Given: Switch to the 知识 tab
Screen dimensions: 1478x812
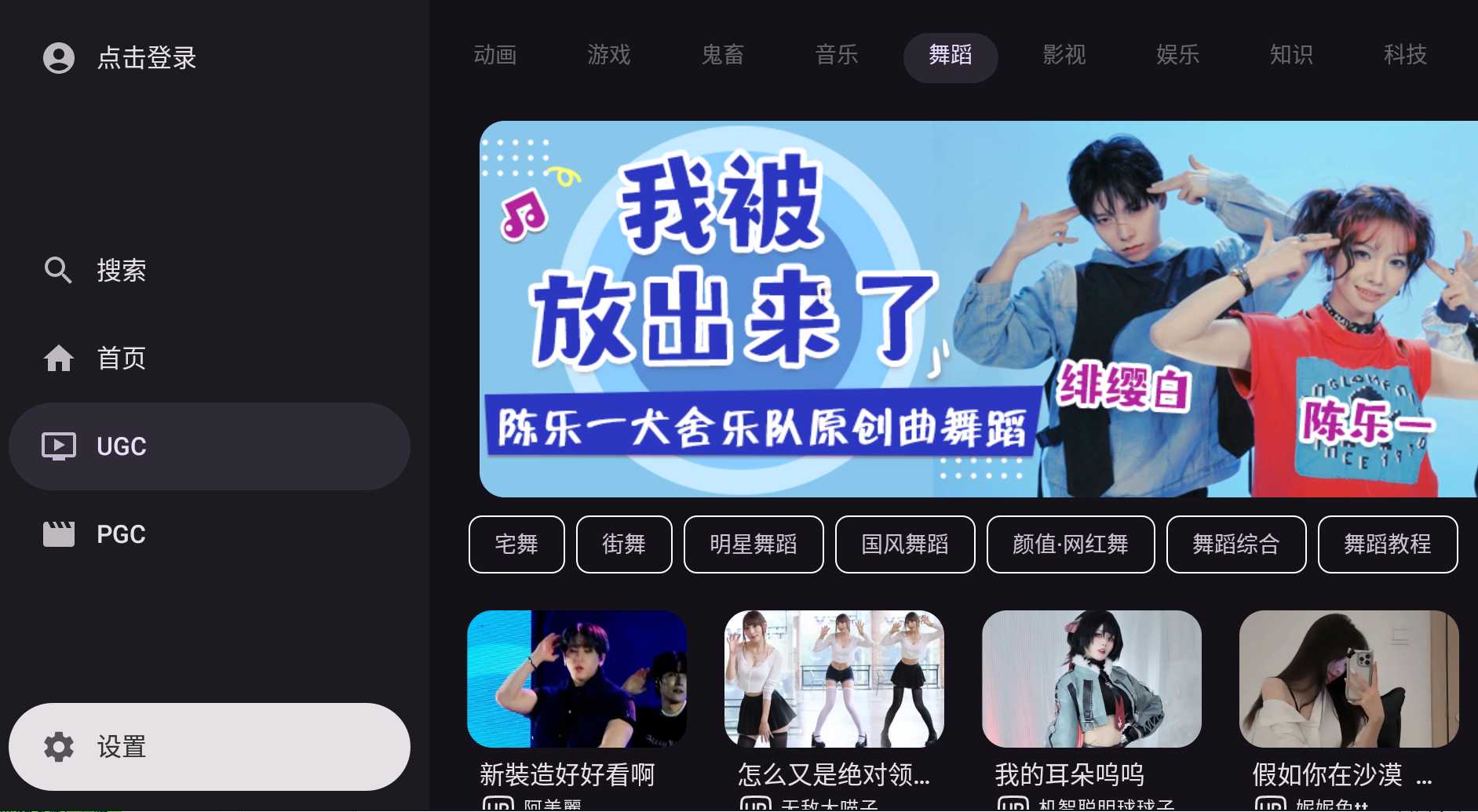Looking at the screenshot, I should coord(1292,55).
